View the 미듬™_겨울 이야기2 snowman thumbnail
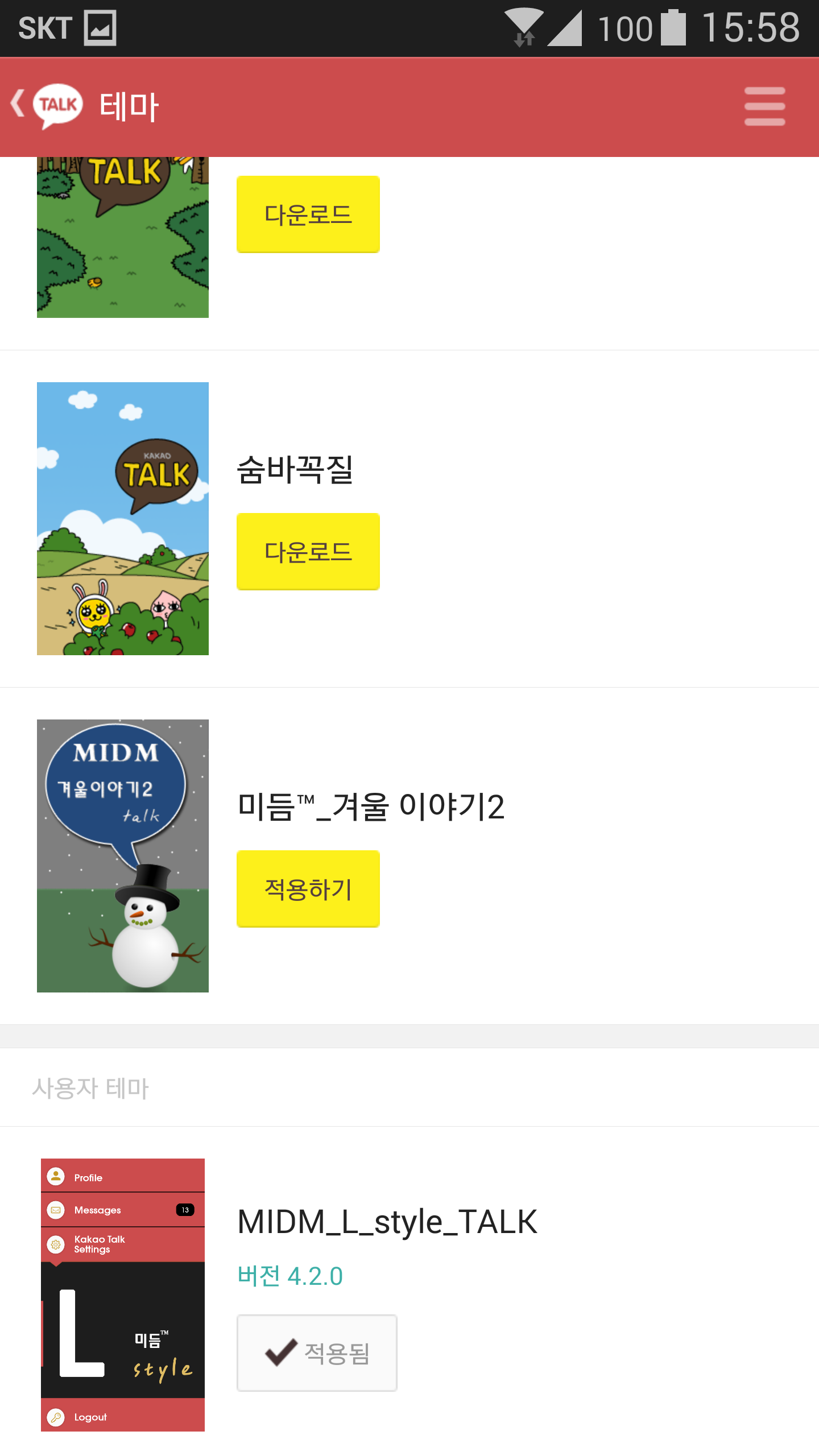The width and height of the screenshot is (819, 1456). (x=123, y=855)
